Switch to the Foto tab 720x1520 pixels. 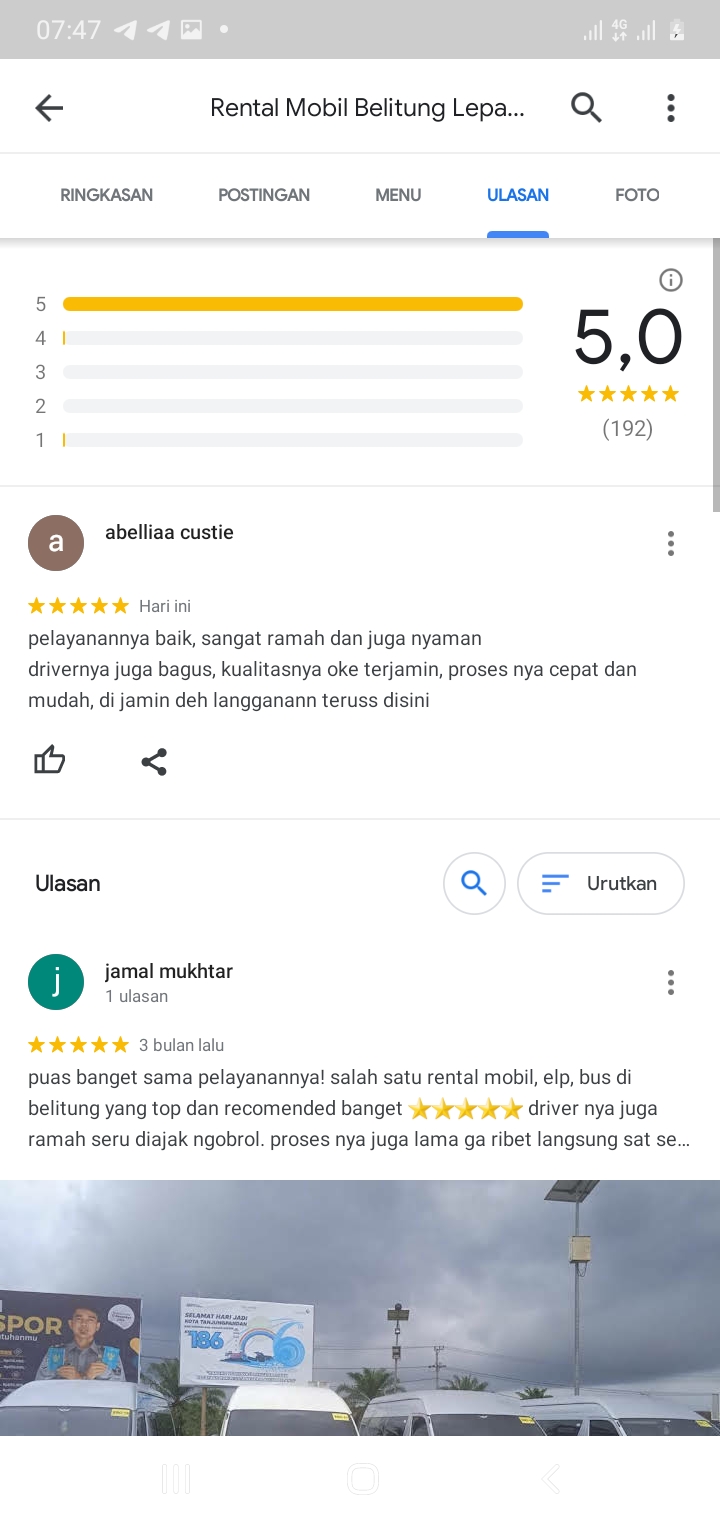[x=637, y=195]
